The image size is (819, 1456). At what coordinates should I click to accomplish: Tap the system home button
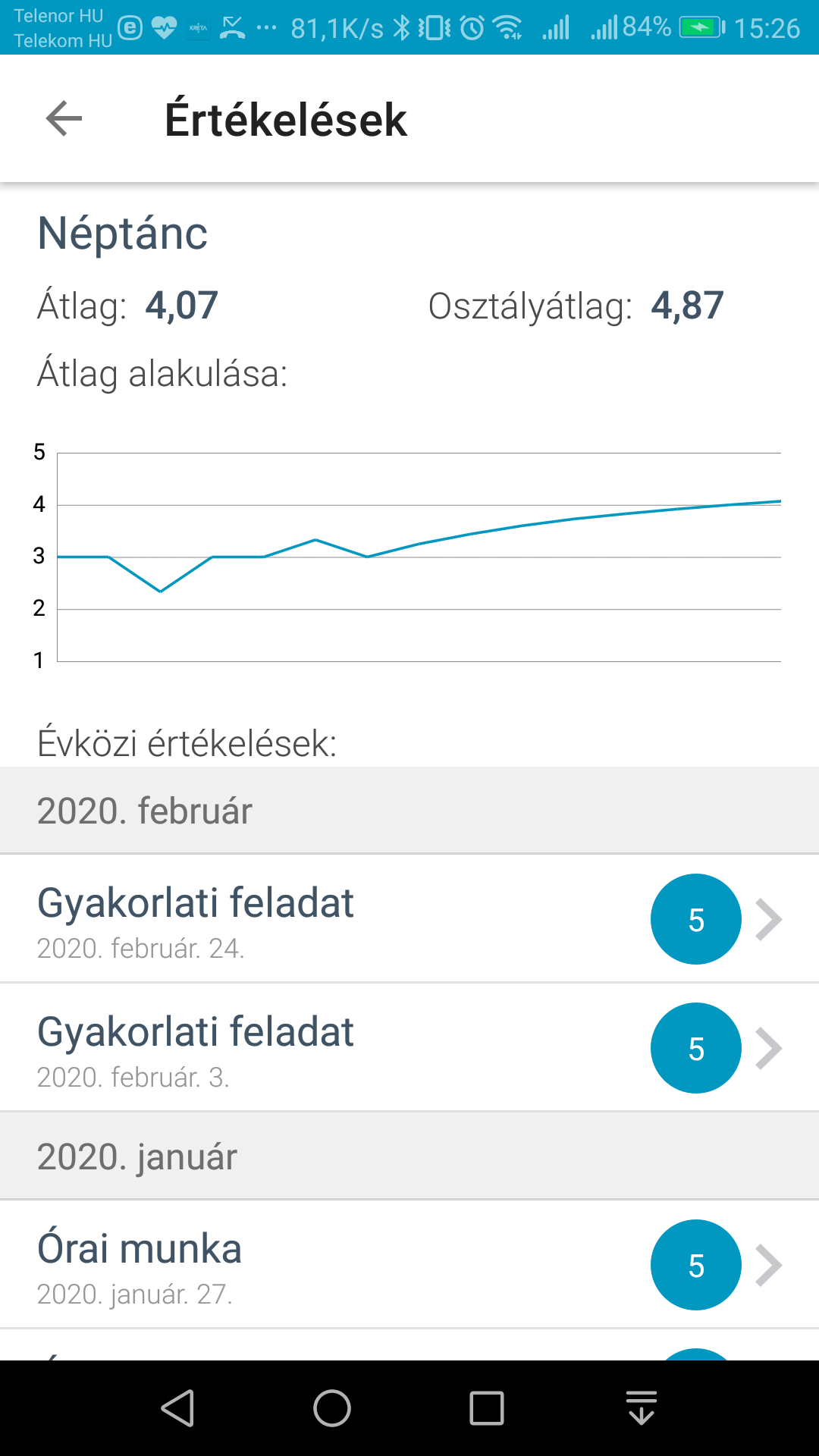point(332,1408)
